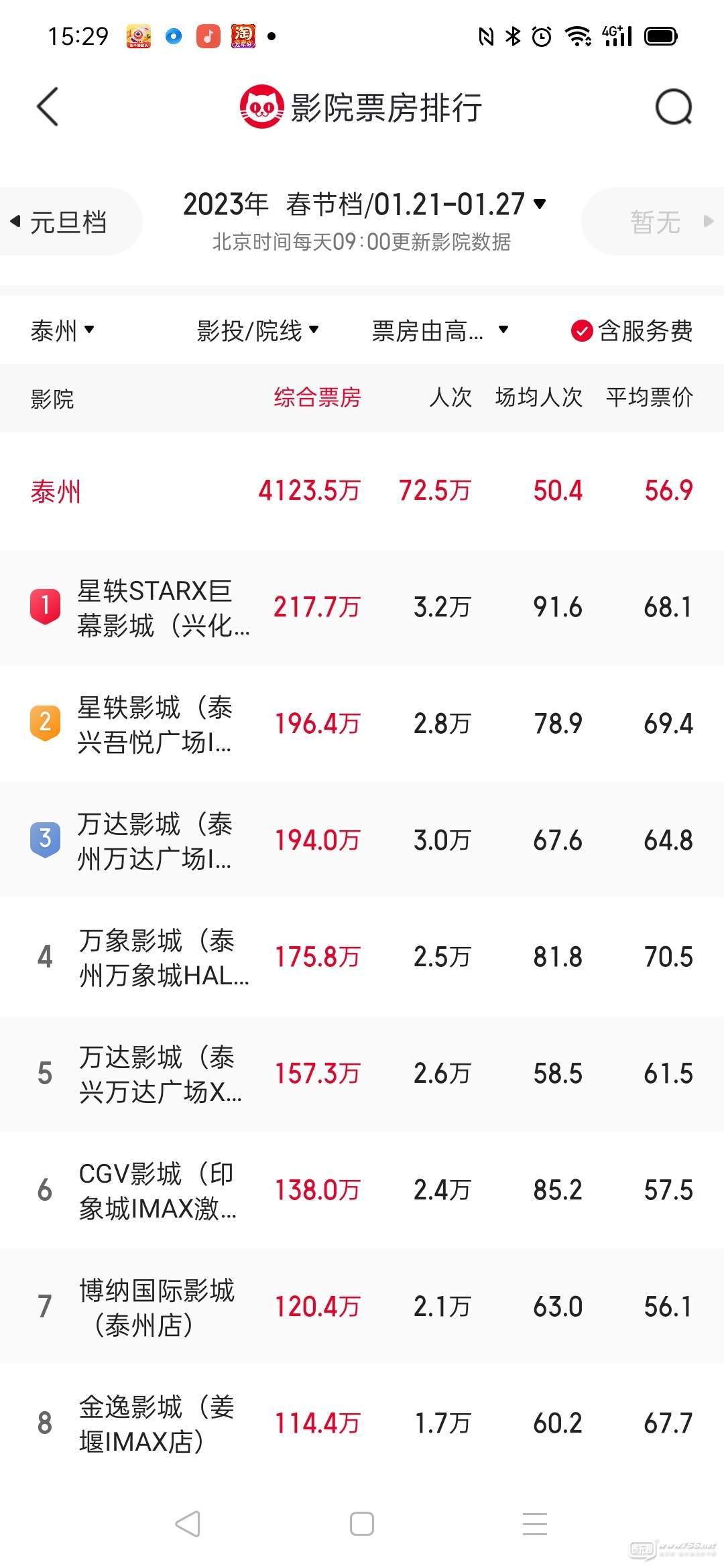
Task: Go back using the top-left arrow
Action: (48, 107)
